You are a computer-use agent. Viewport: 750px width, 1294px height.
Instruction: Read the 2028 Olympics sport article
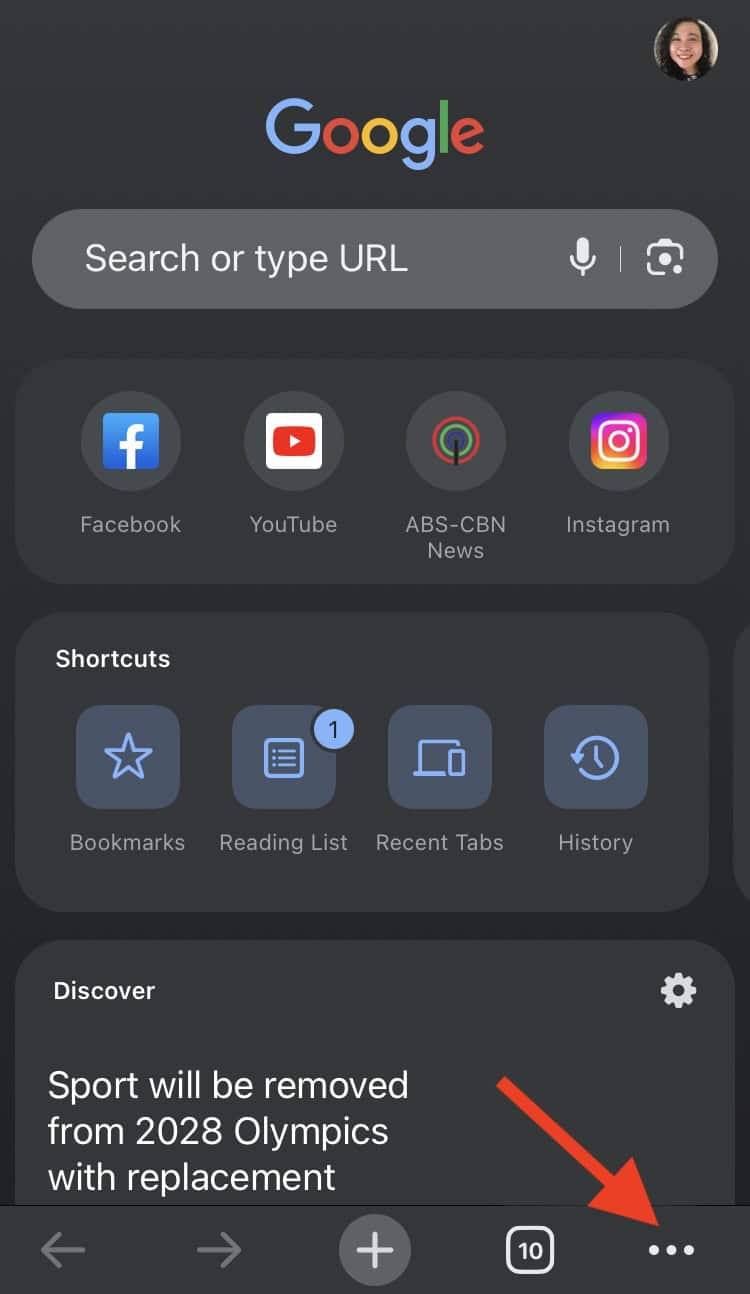[x=230, y=1130]
